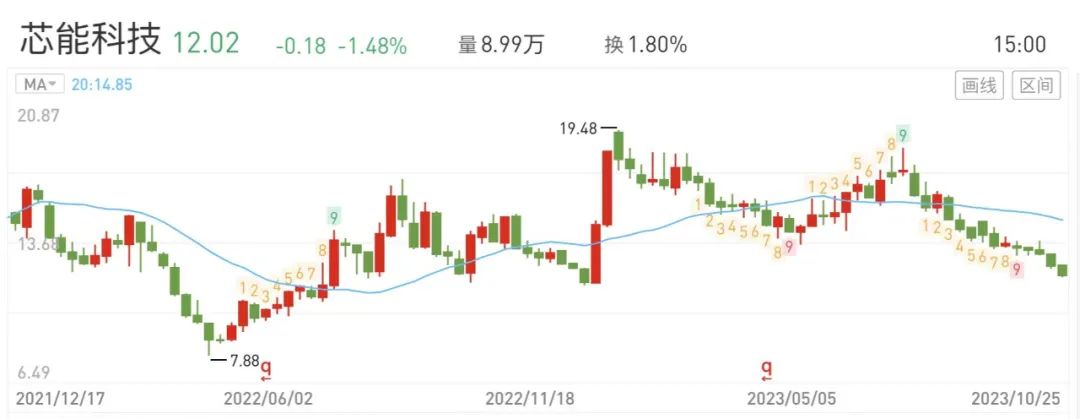This screenshot has width=1080, height=419.
Task: Tap the 画线 draw-line button
Action: [x=979, y=85]
